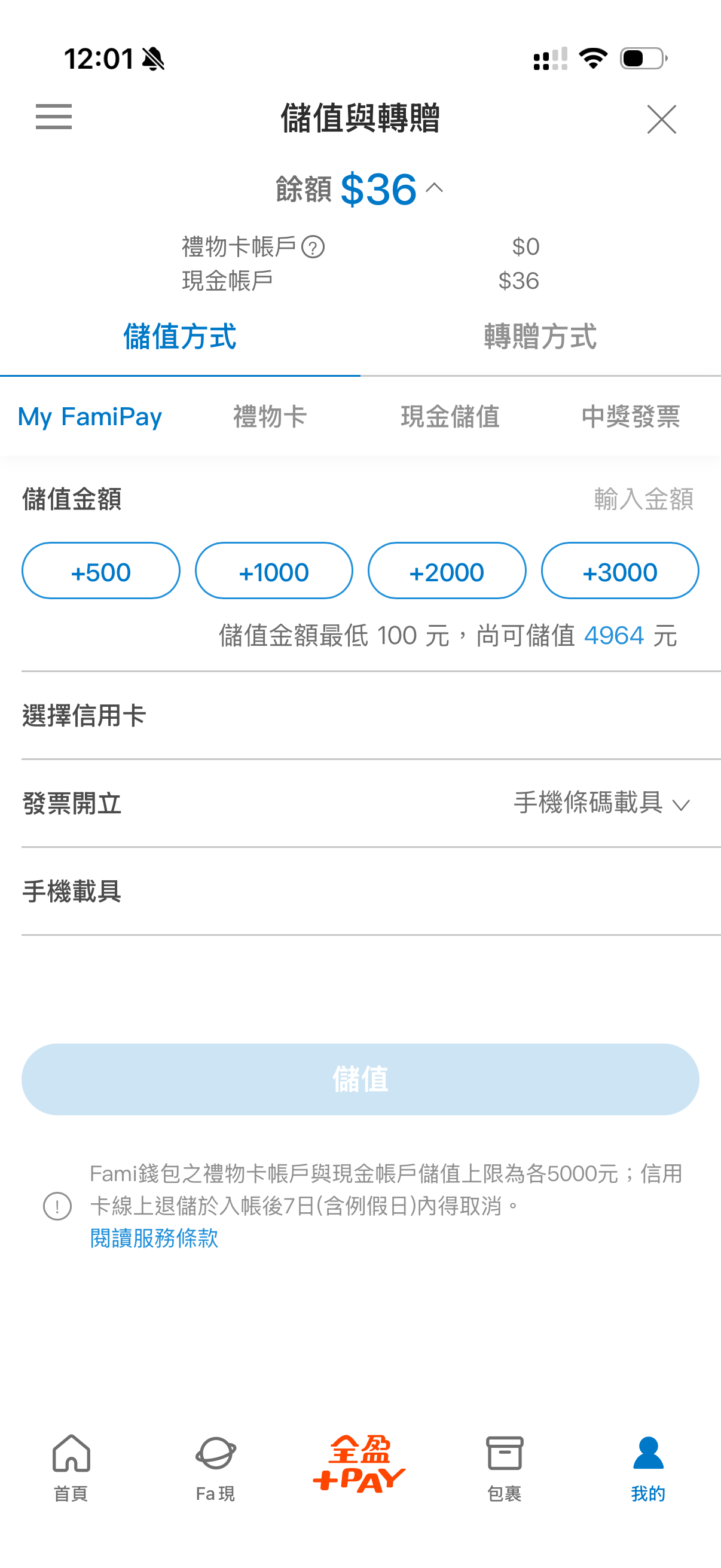Open the 現金儲值 sub-tab
This screenshot has height=1568, width=721.
pyautogui.click(x=450, y=417)
